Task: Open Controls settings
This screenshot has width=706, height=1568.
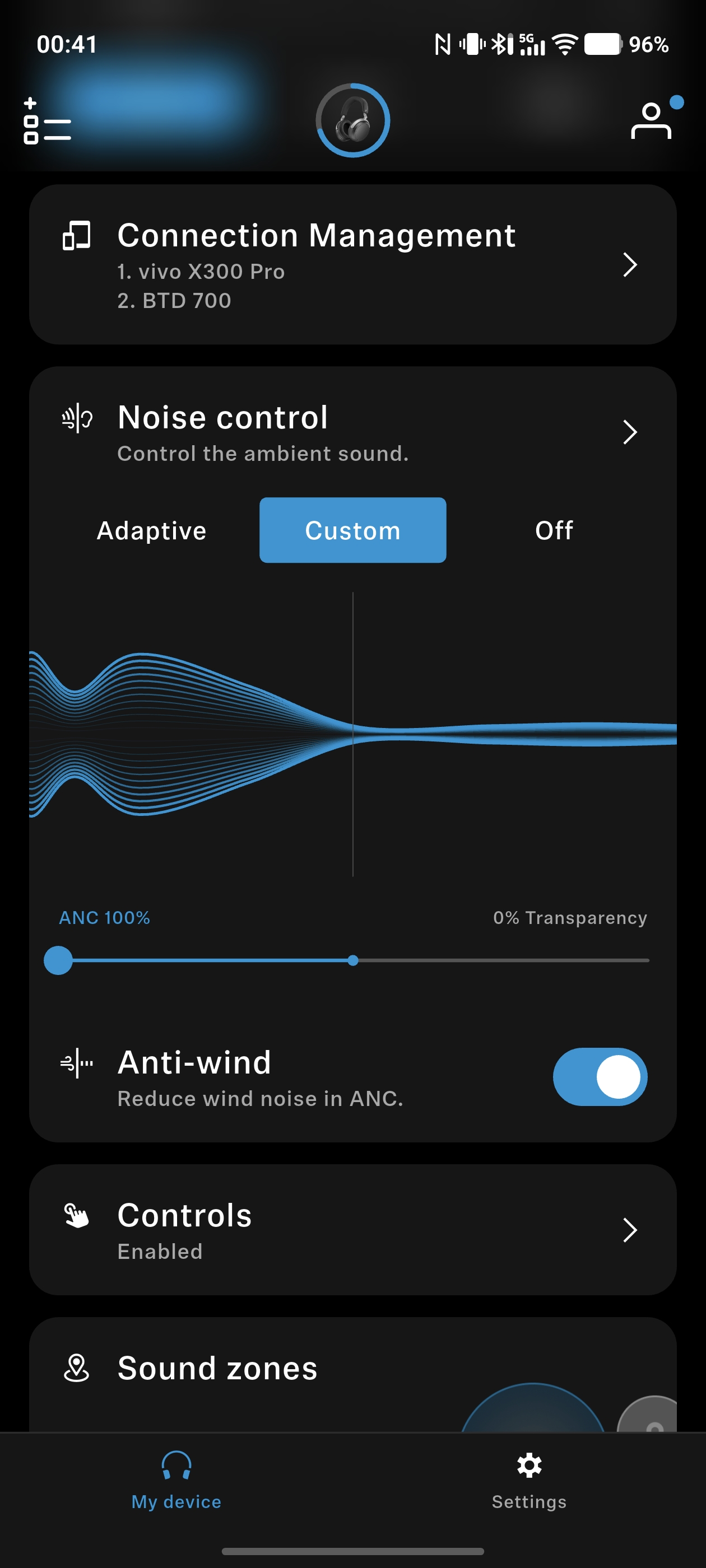Action: [x=352, y=1230]
